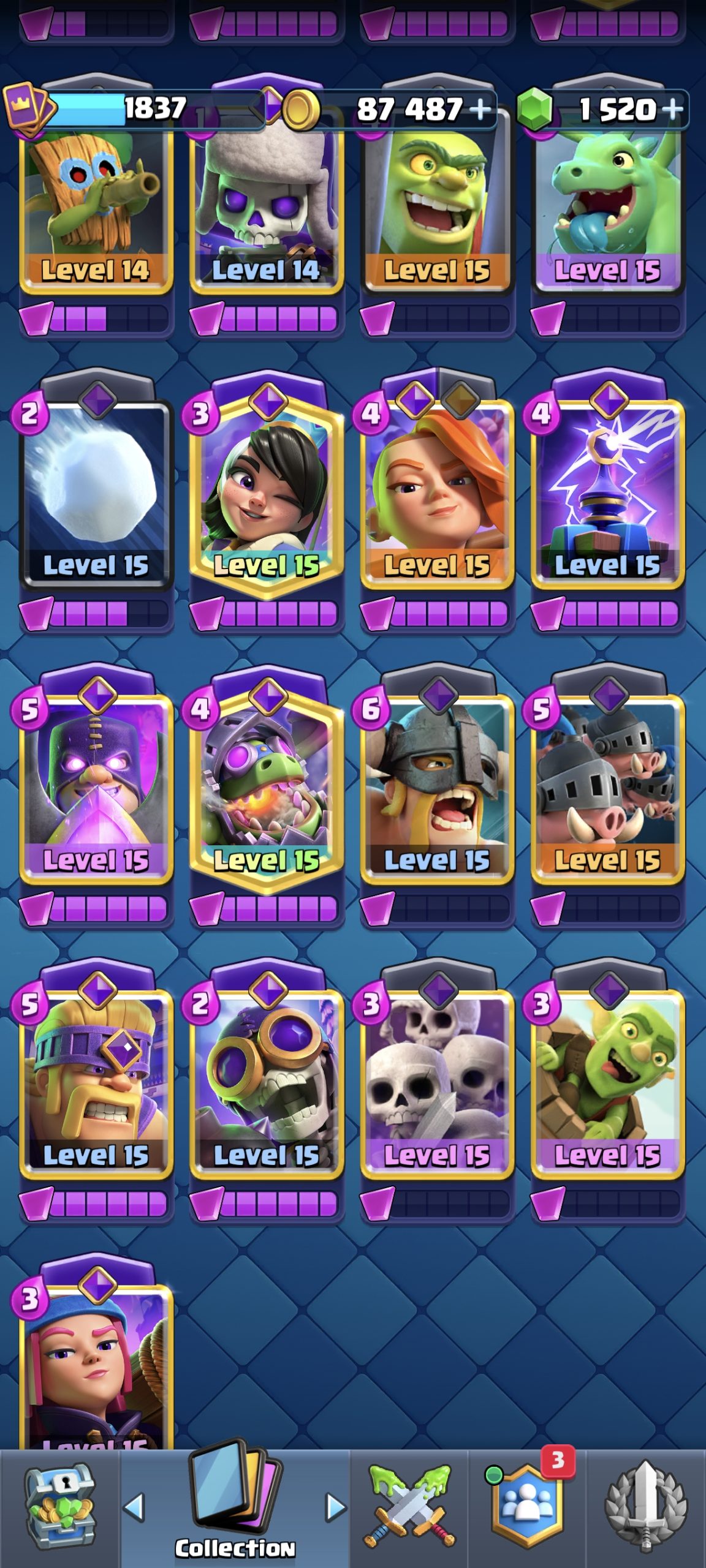The height and width of the screenshot is (1568, 706).
Task: Switch to the Shop chest tab
Action: [x=59, y=1508]
